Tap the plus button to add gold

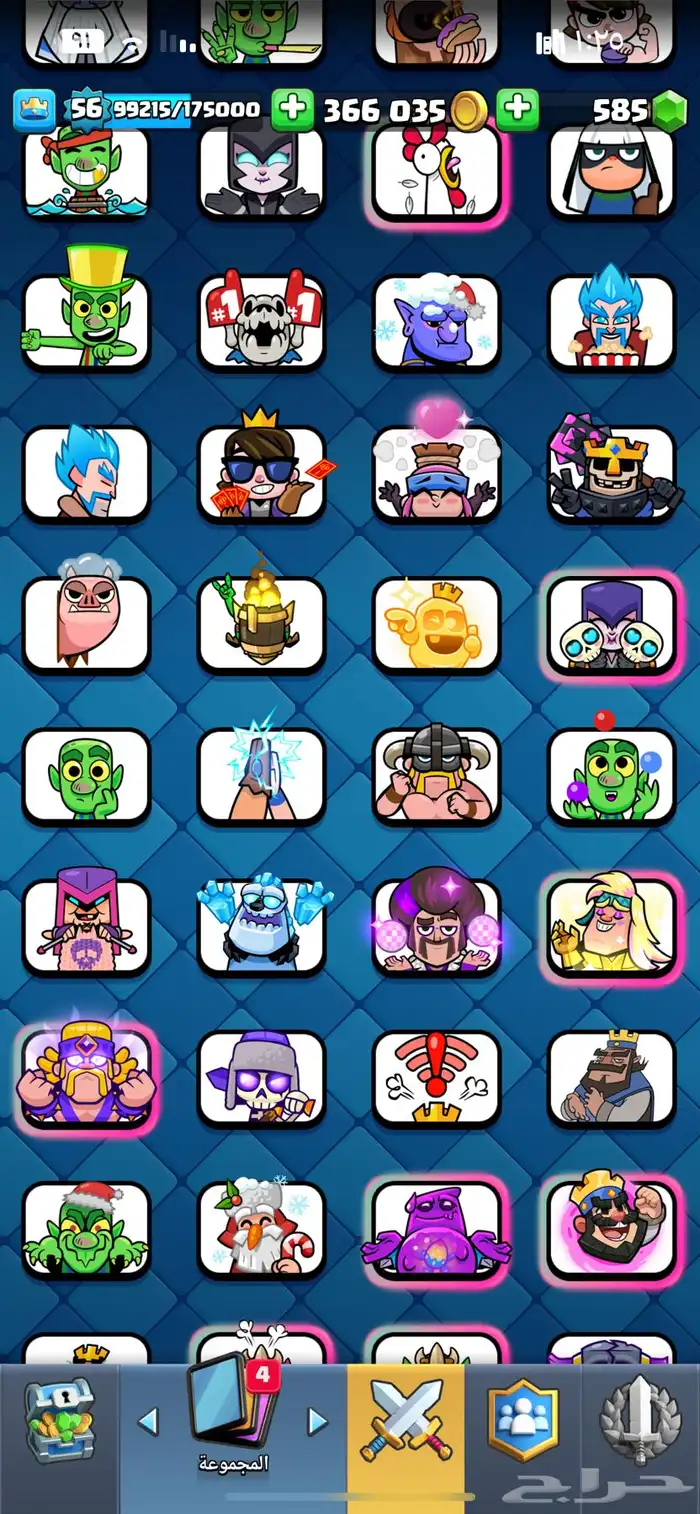pos(292,109)
